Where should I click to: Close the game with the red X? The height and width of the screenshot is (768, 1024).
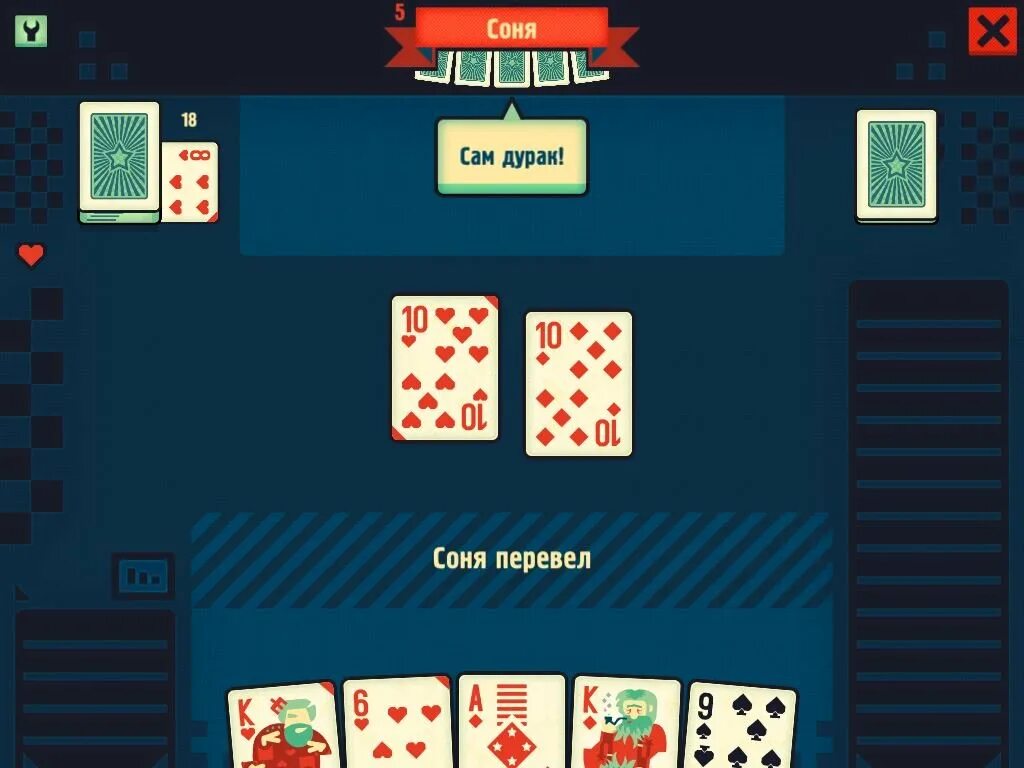[x=992, y=32]
